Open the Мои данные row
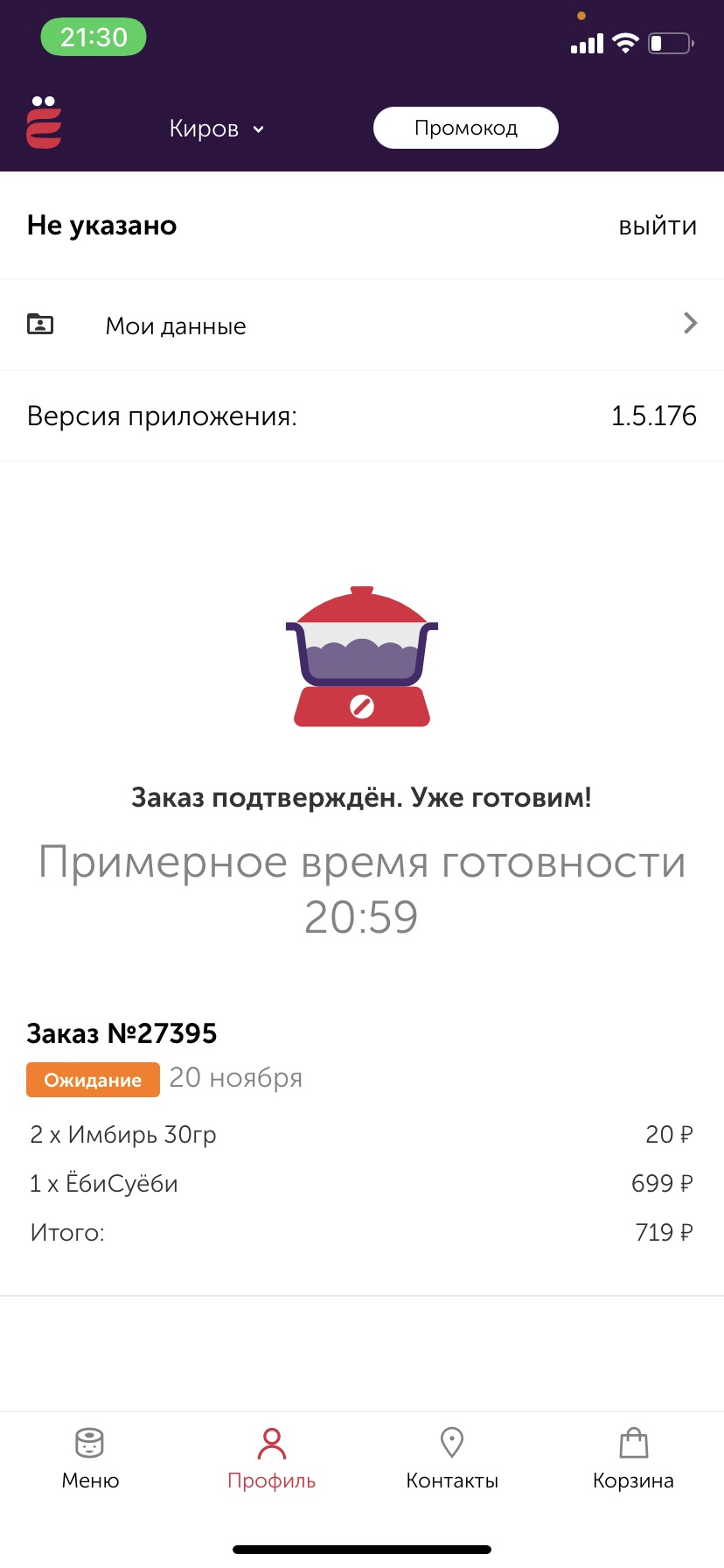This screenshot has height=1568, width=724. point(362,325)
